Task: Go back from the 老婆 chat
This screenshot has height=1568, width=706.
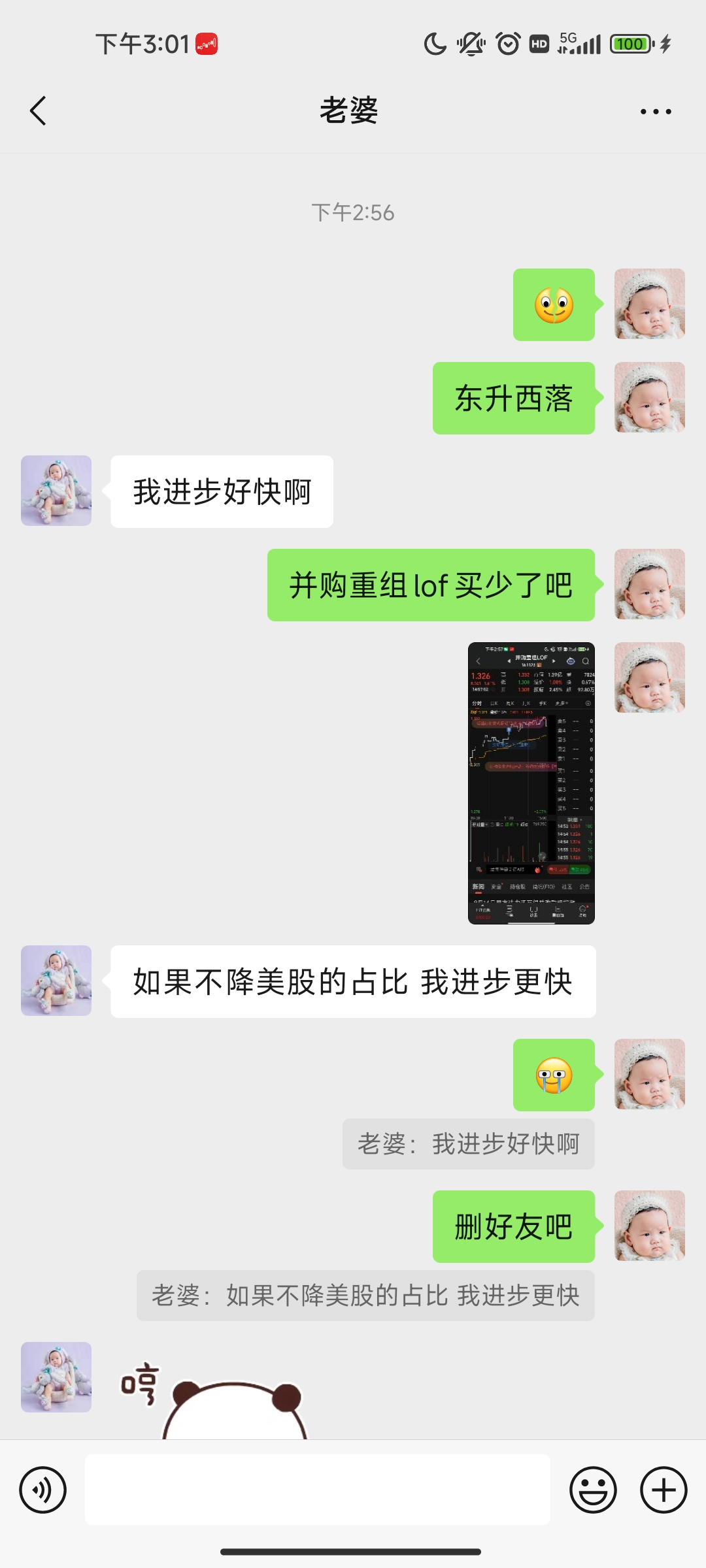Action: click(x=38, y=111)
